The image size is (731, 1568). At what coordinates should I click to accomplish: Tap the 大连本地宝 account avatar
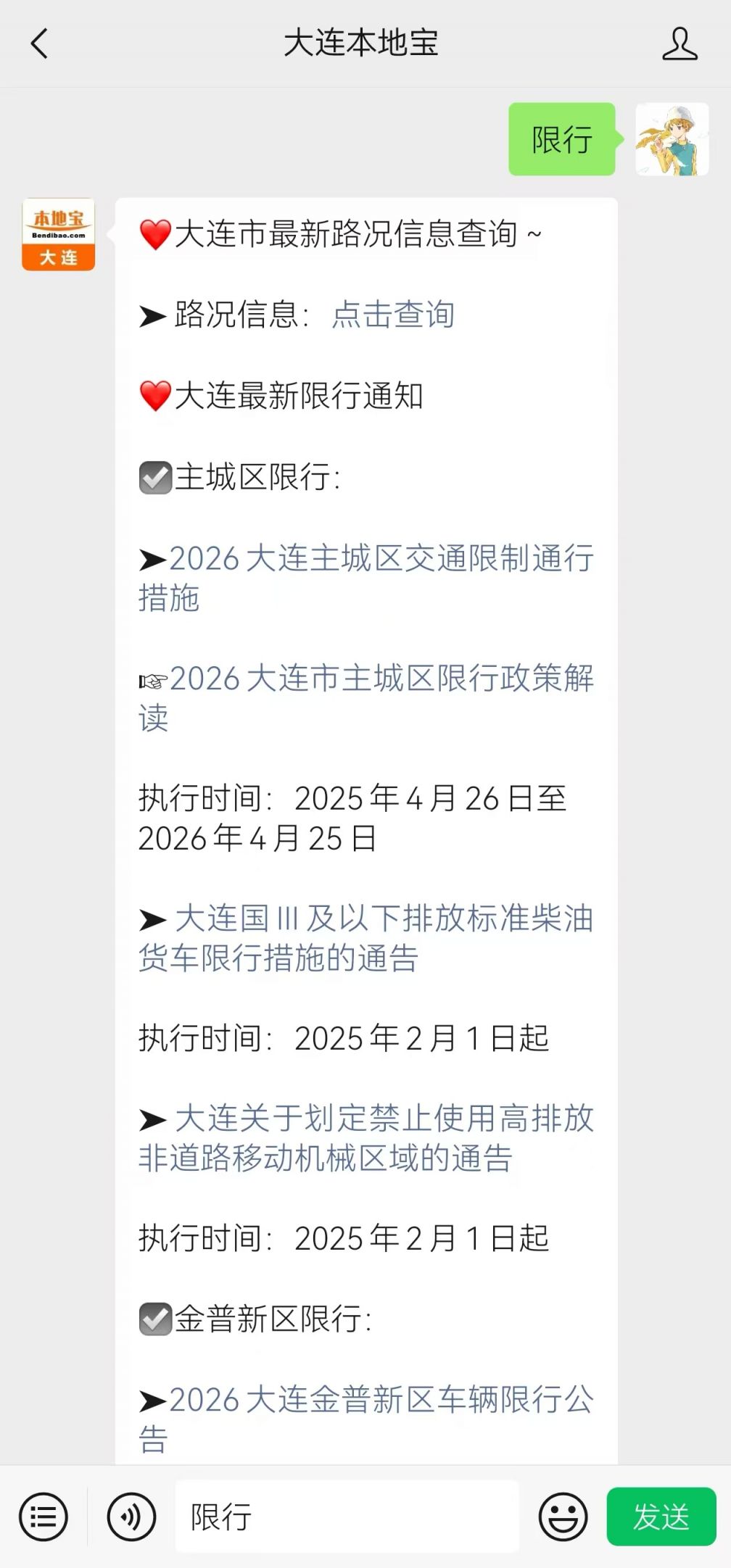(58, 233)
